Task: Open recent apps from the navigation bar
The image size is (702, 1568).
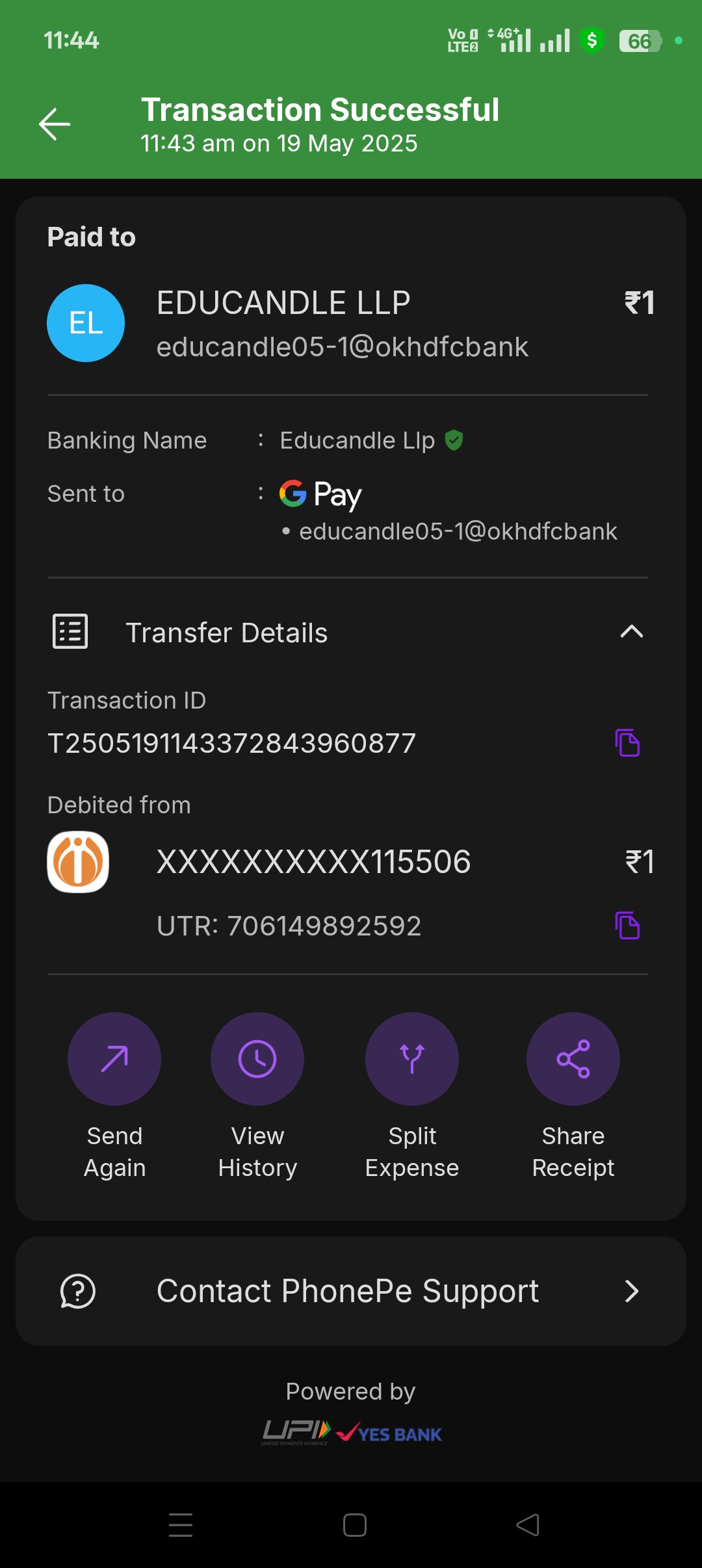Action: pos(181,1525)
